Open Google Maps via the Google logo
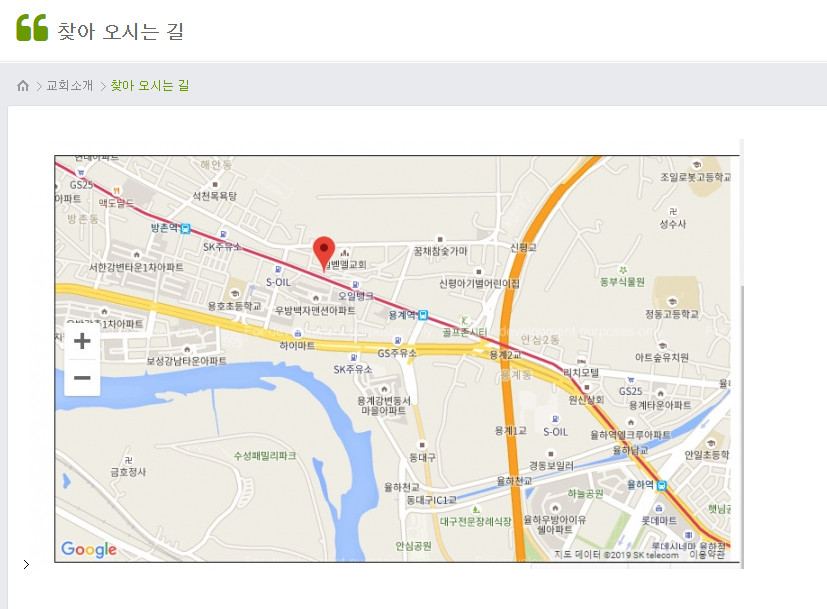Viewport: 827px width, 609px height. [x=89, y=549]
